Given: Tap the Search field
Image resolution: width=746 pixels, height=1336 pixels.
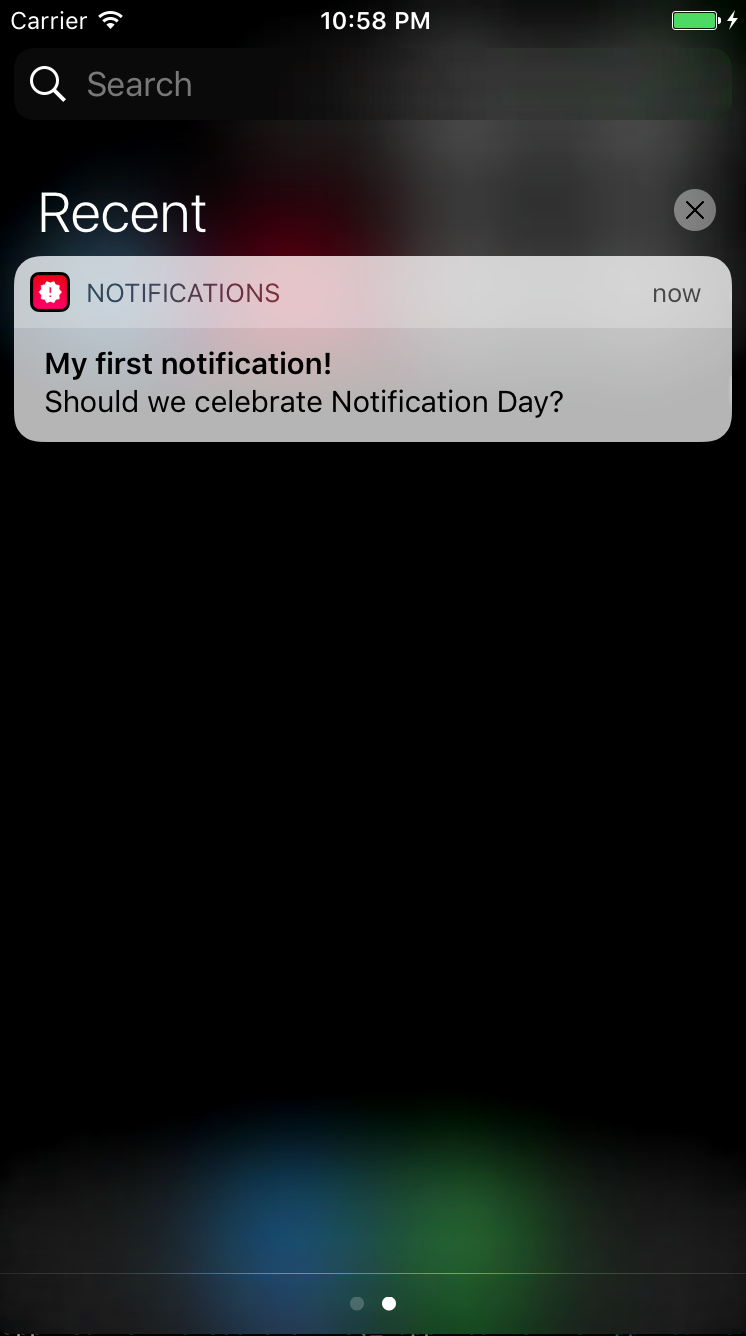Looking at the screenshot, I should (x=372, y=85).
